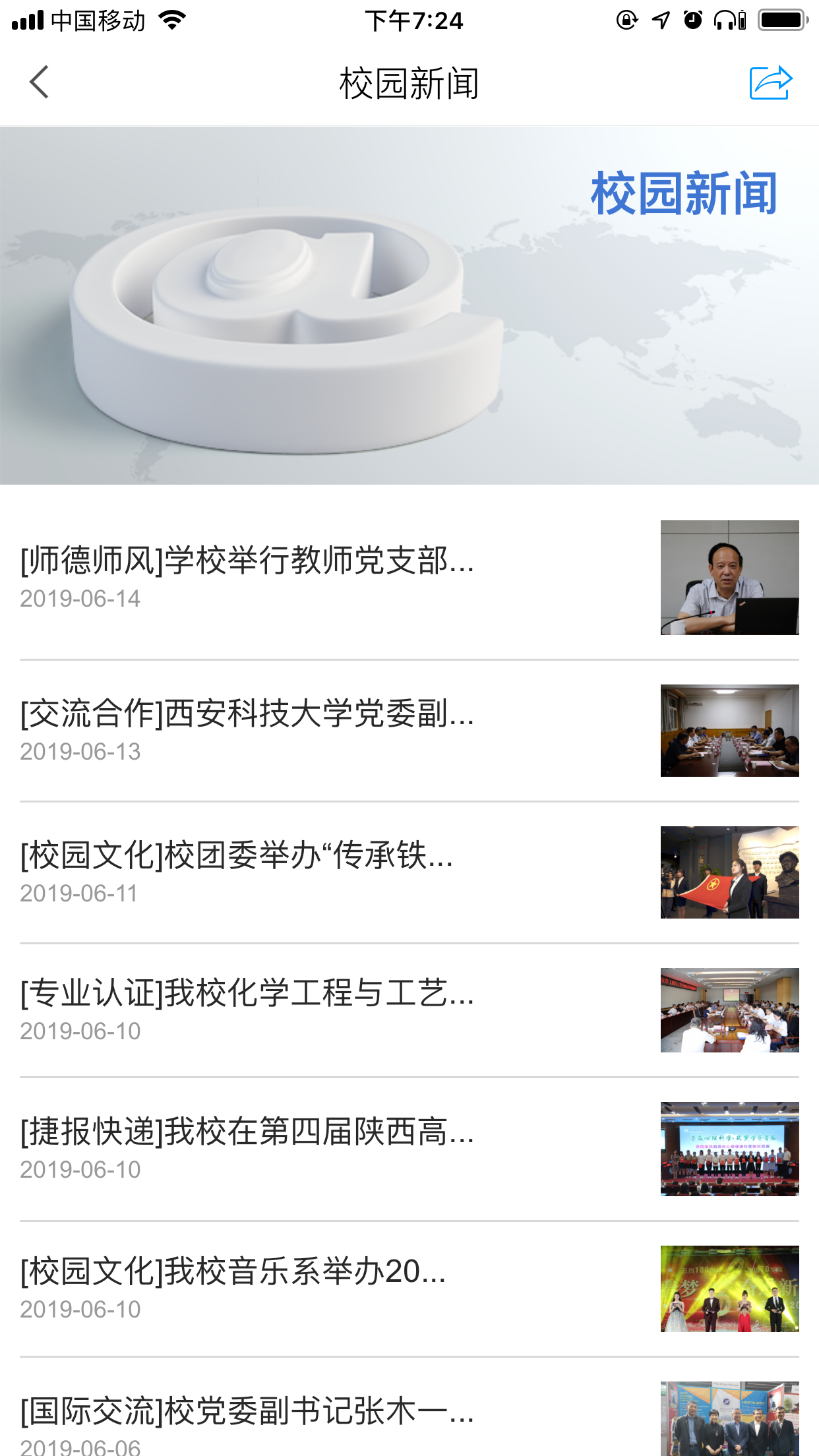Tap the alarm clock status icon
This screenshot has width=819, height=1456.
point(690,20)
